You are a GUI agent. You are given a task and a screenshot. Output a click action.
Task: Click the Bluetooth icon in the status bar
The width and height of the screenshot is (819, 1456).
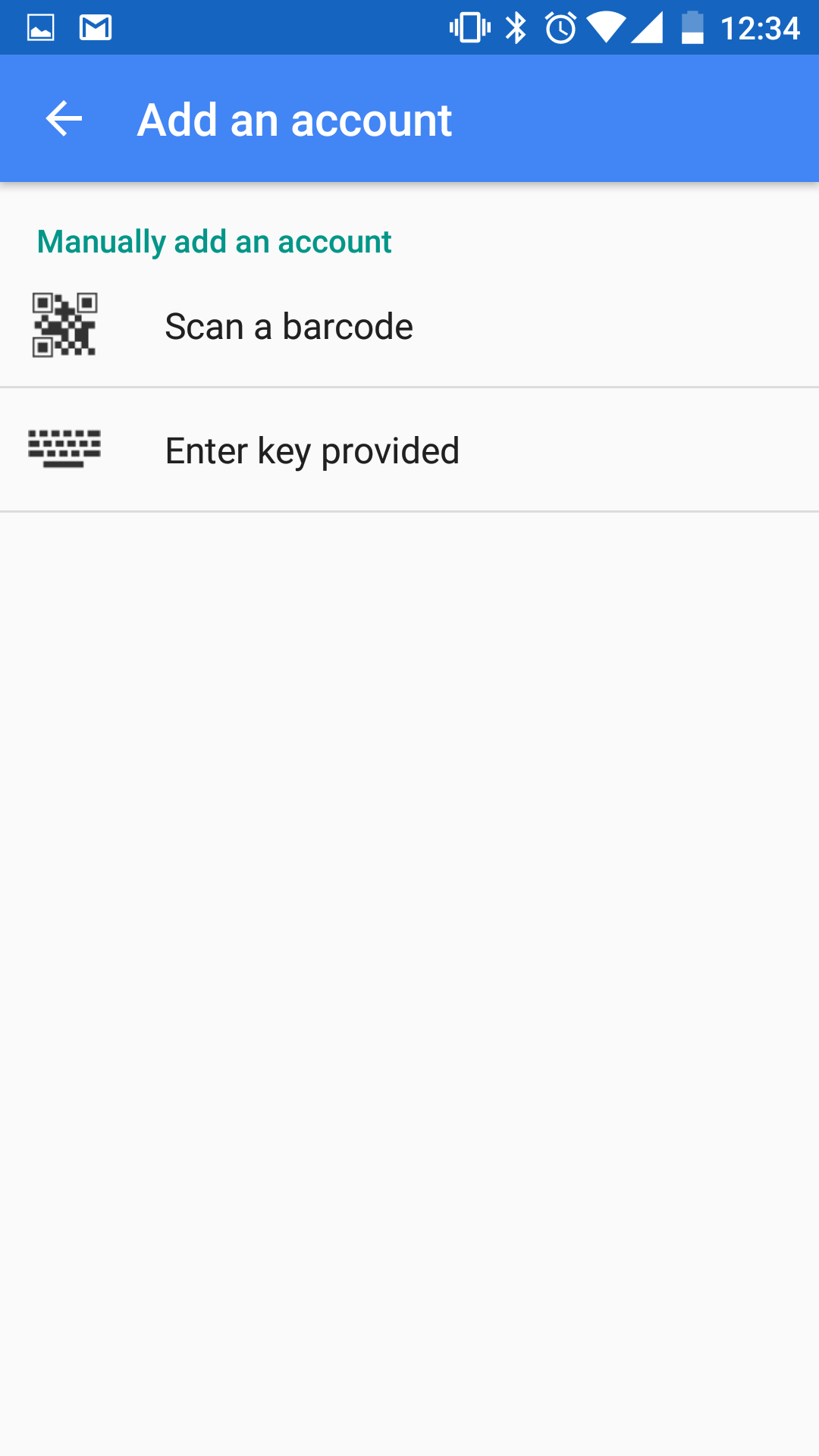[x=516, y=27]
